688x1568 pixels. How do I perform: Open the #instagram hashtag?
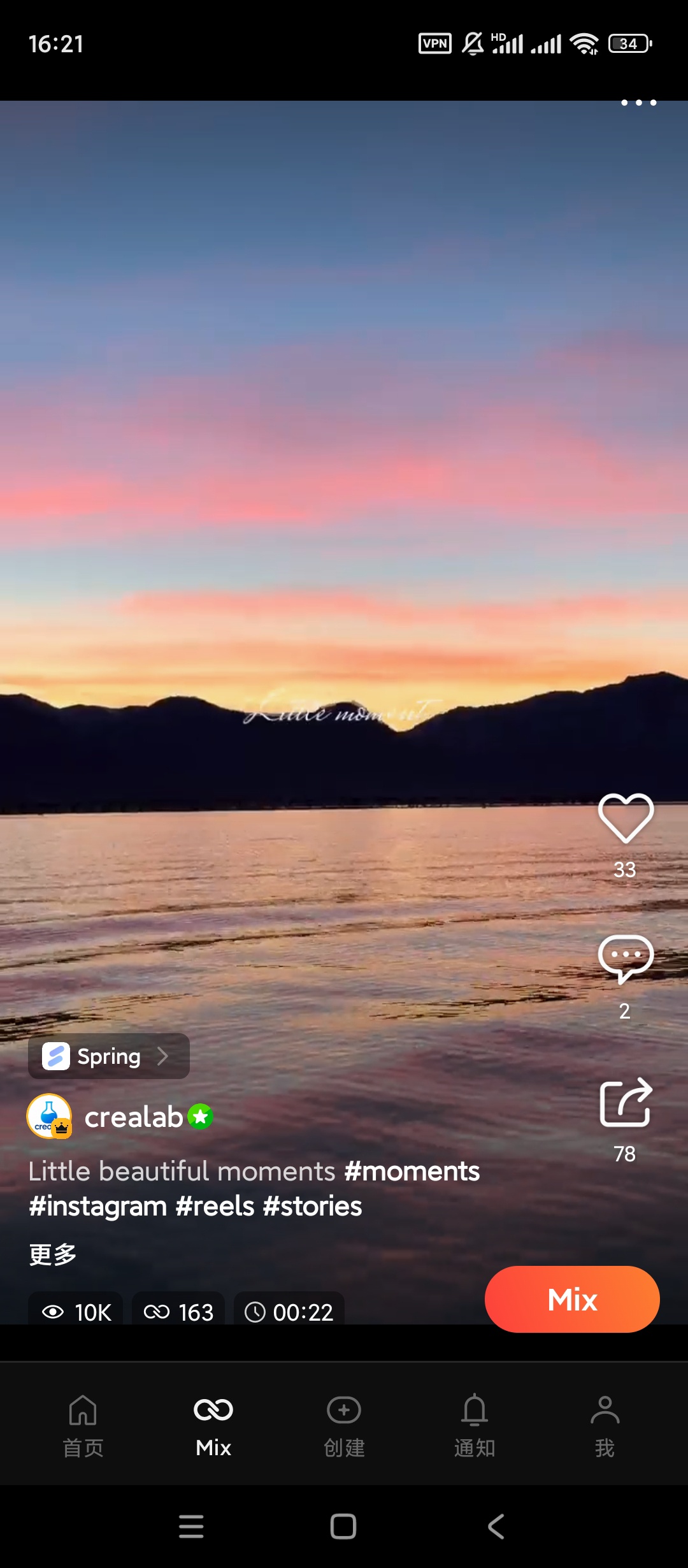point(98,1207)
